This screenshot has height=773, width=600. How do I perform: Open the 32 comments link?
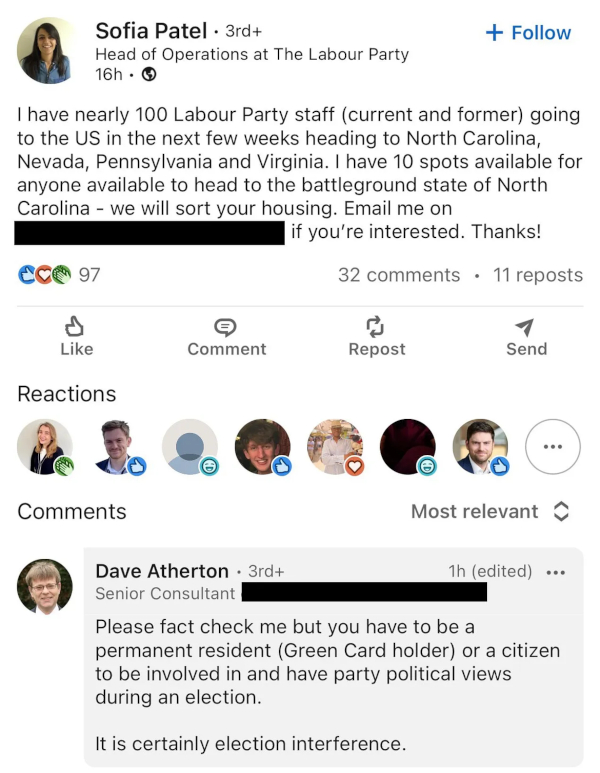click(399, 275)
